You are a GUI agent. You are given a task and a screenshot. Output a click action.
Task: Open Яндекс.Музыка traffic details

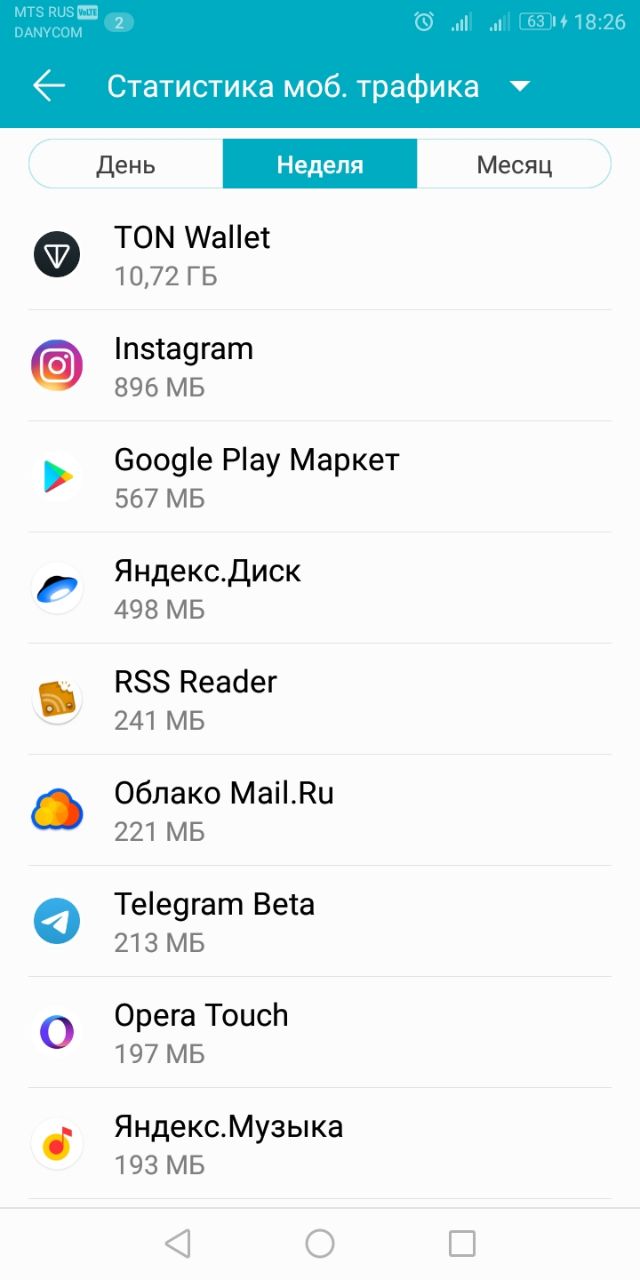(x=320, y=1143)
